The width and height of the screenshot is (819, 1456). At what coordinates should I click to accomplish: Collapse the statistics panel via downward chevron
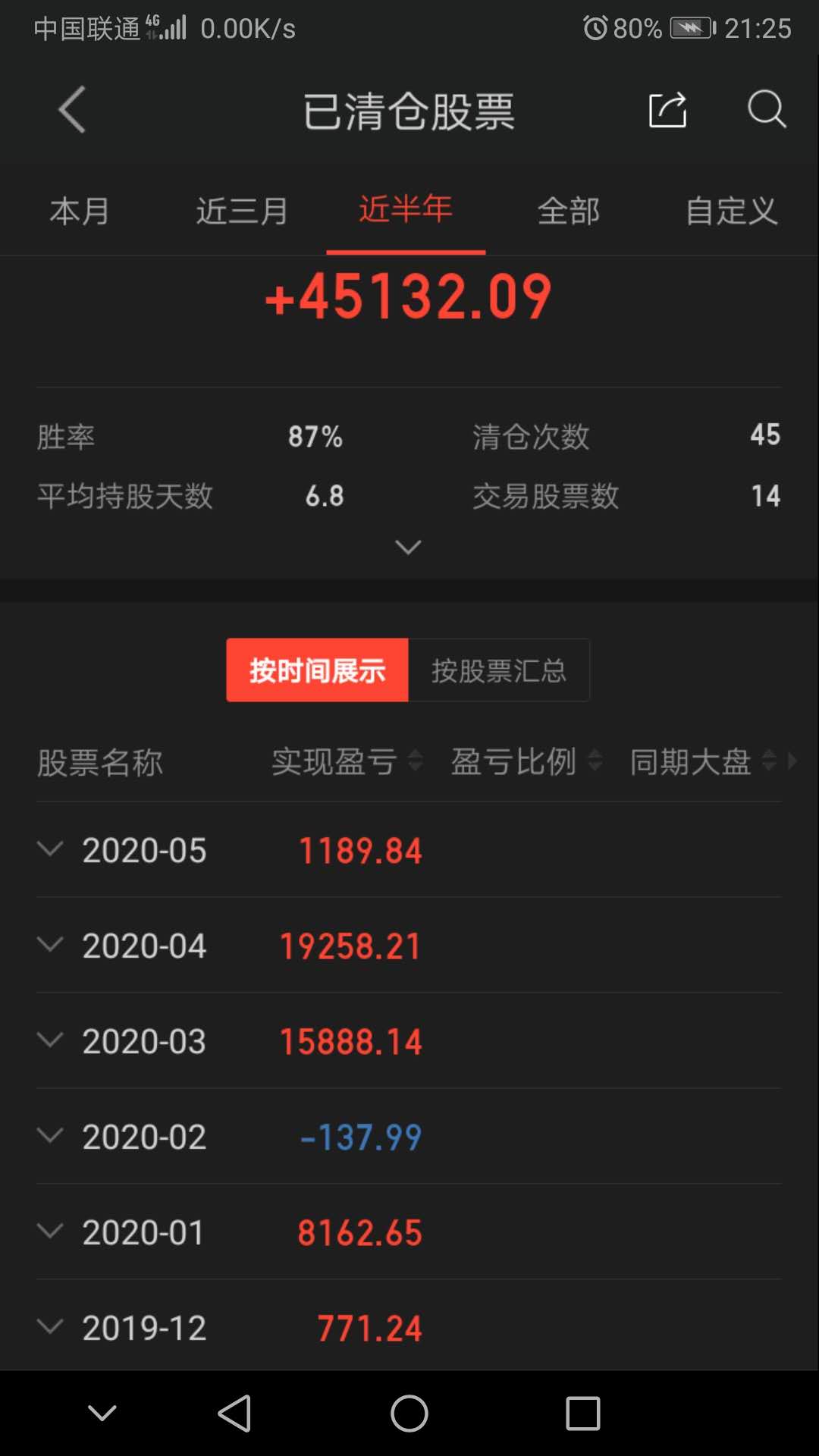pos(409,547)
